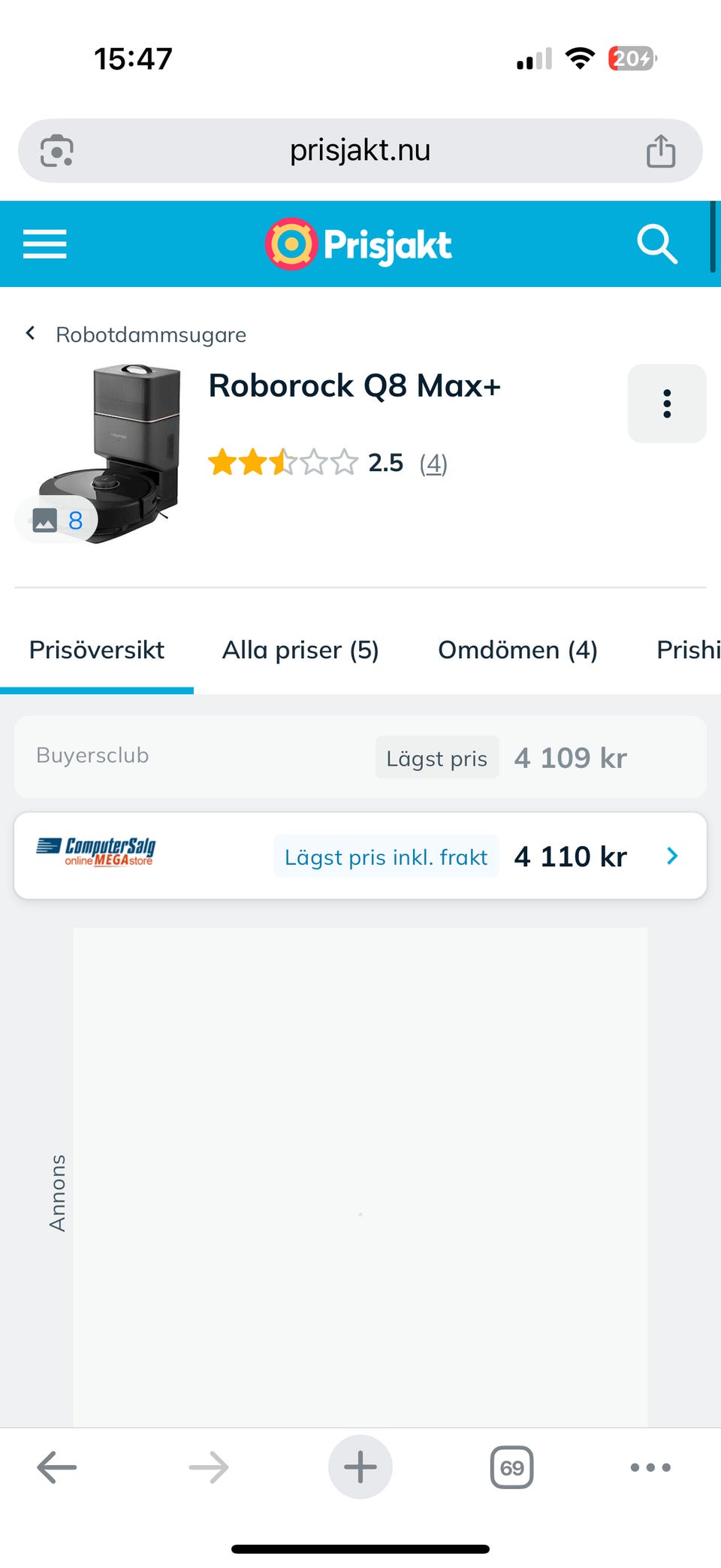Tap the address bar showing prisjakt.nu
Image resolution: width=721 pixels, height=1568 pixels.
click(x=359, y=150)
